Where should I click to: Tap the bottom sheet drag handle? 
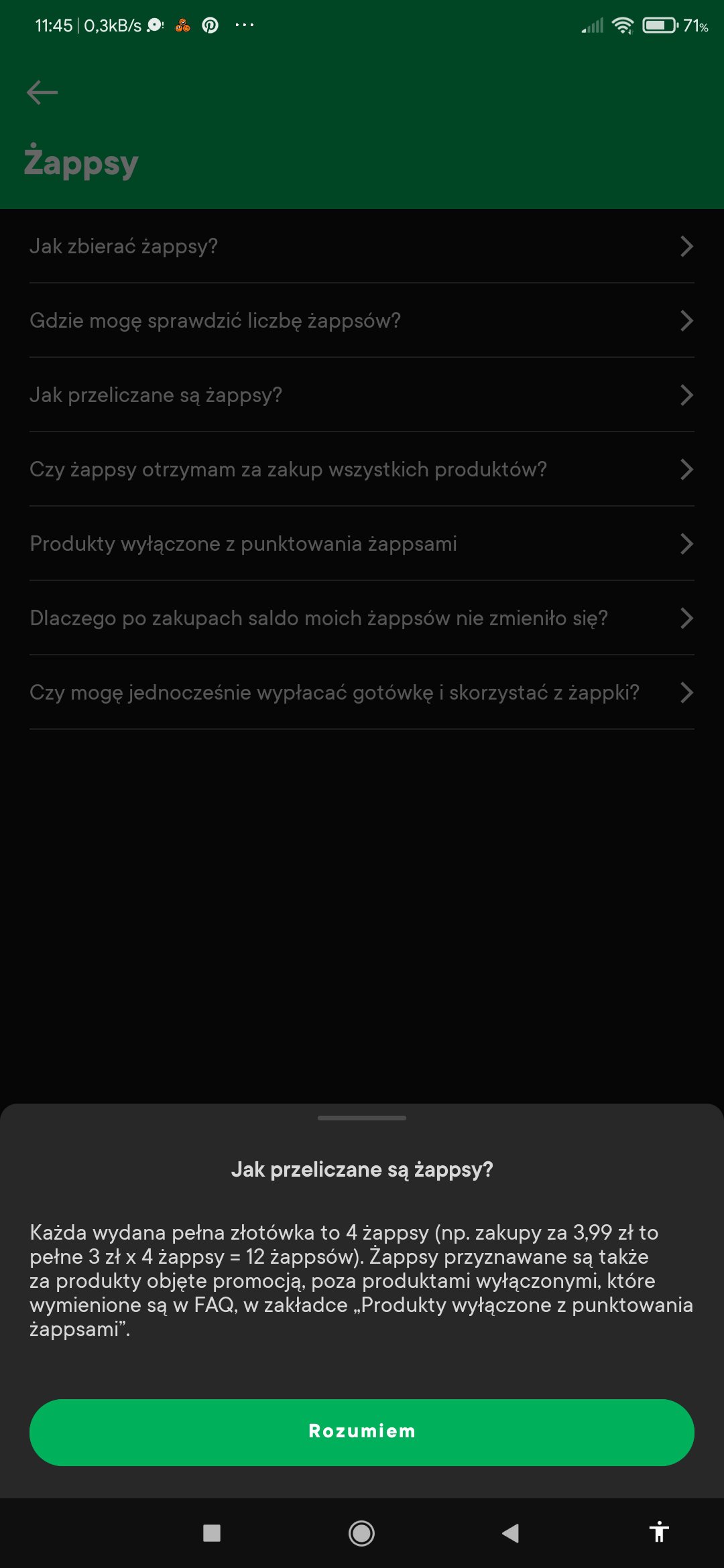(362, 1118)
